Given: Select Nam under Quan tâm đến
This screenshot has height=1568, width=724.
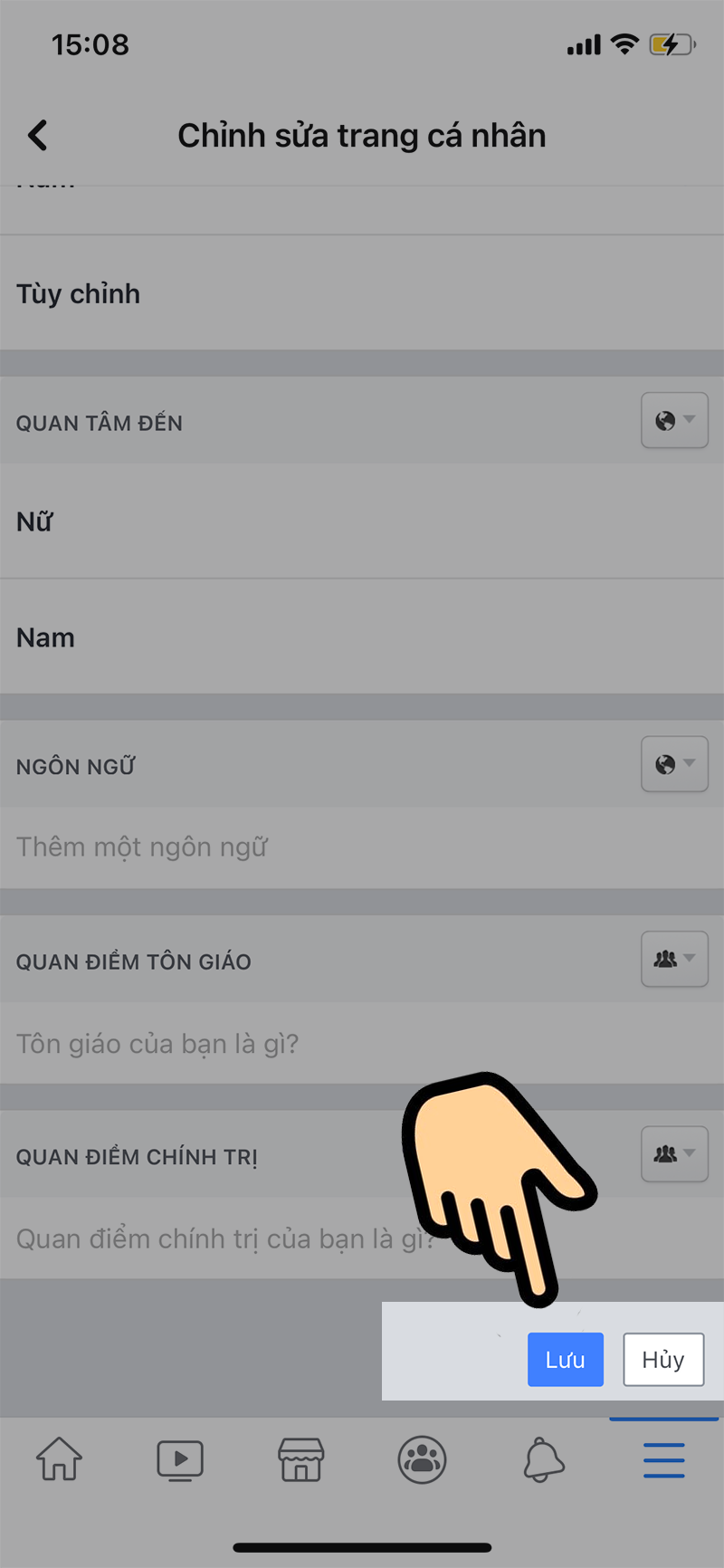Looking at the screenshot, I should pos(45,638).
